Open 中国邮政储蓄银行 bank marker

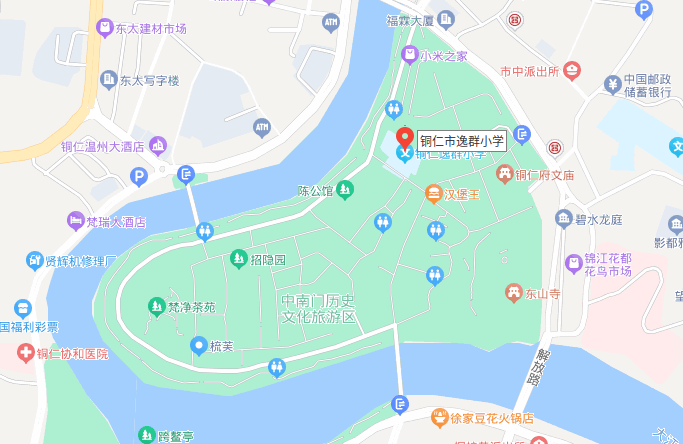click(x=611, y=82)
